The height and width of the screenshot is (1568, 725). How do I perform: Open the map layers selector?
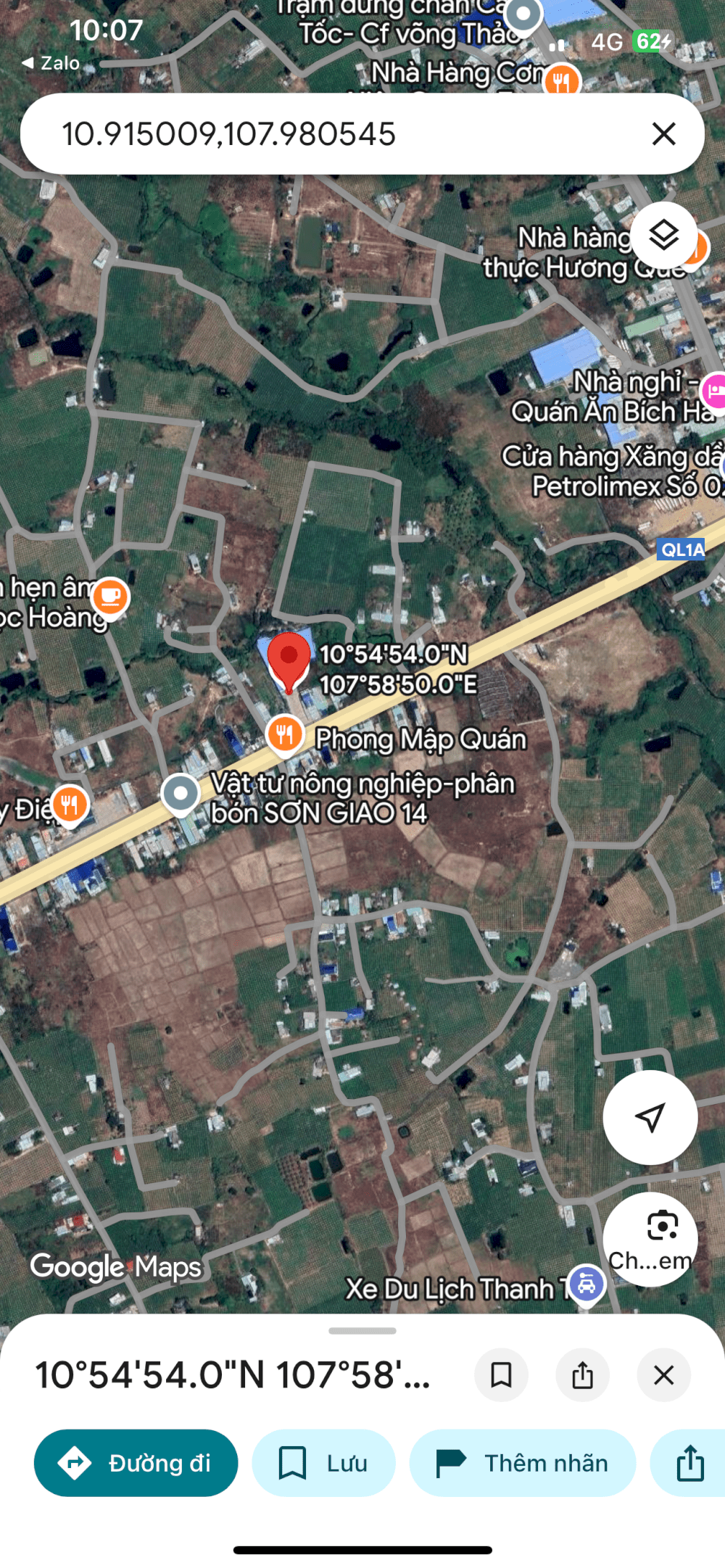point(663,236)
